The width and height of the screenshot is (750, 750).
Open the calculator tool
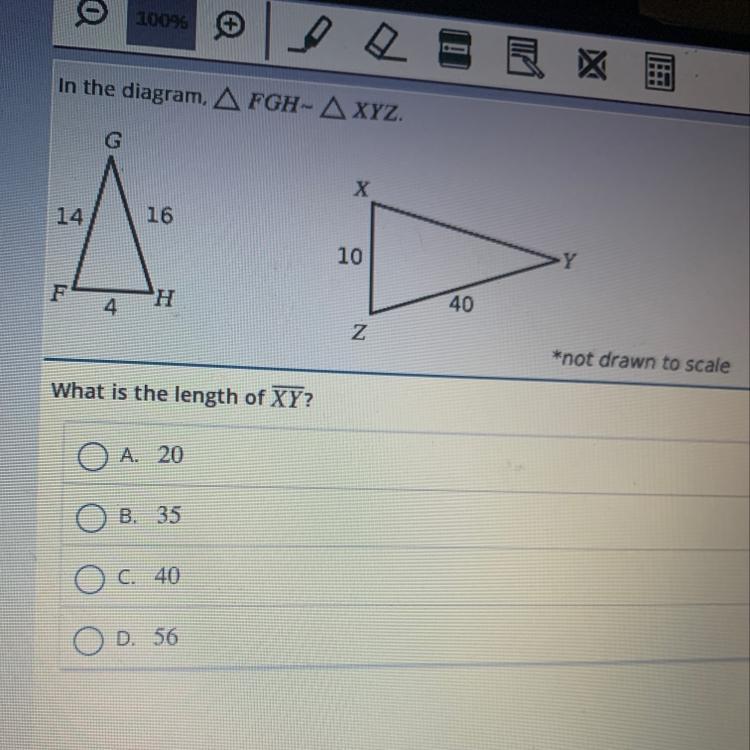659,73
